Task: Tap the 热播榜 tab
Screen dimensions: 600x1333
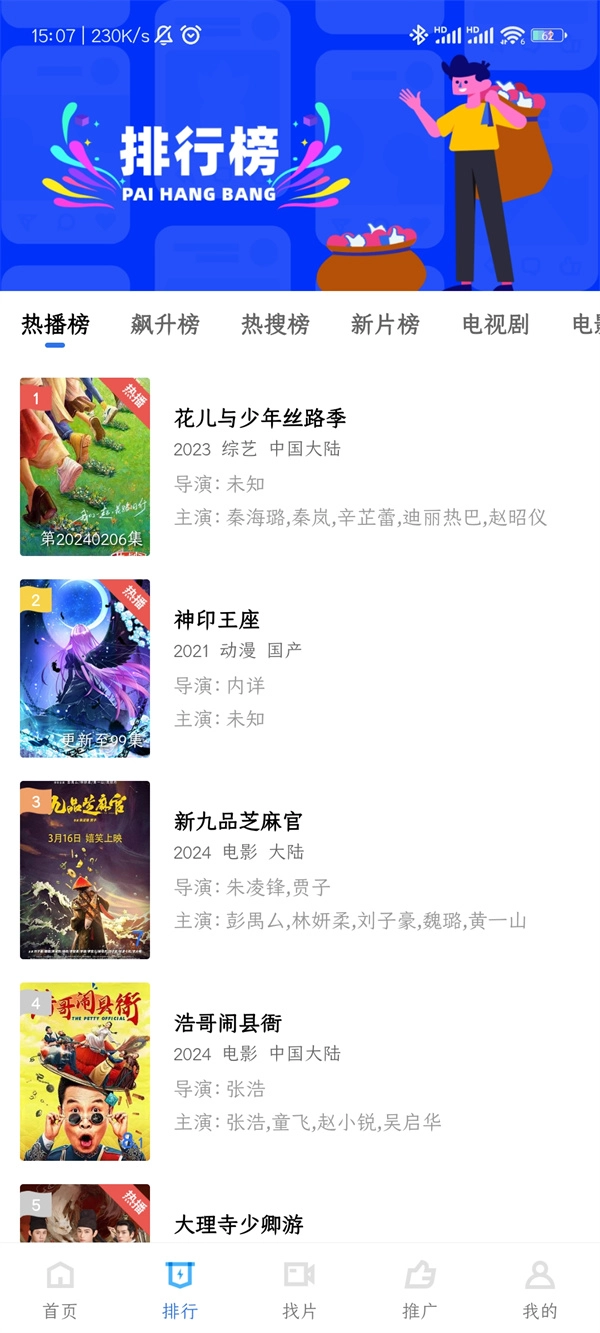Action: tap(55, 324)
